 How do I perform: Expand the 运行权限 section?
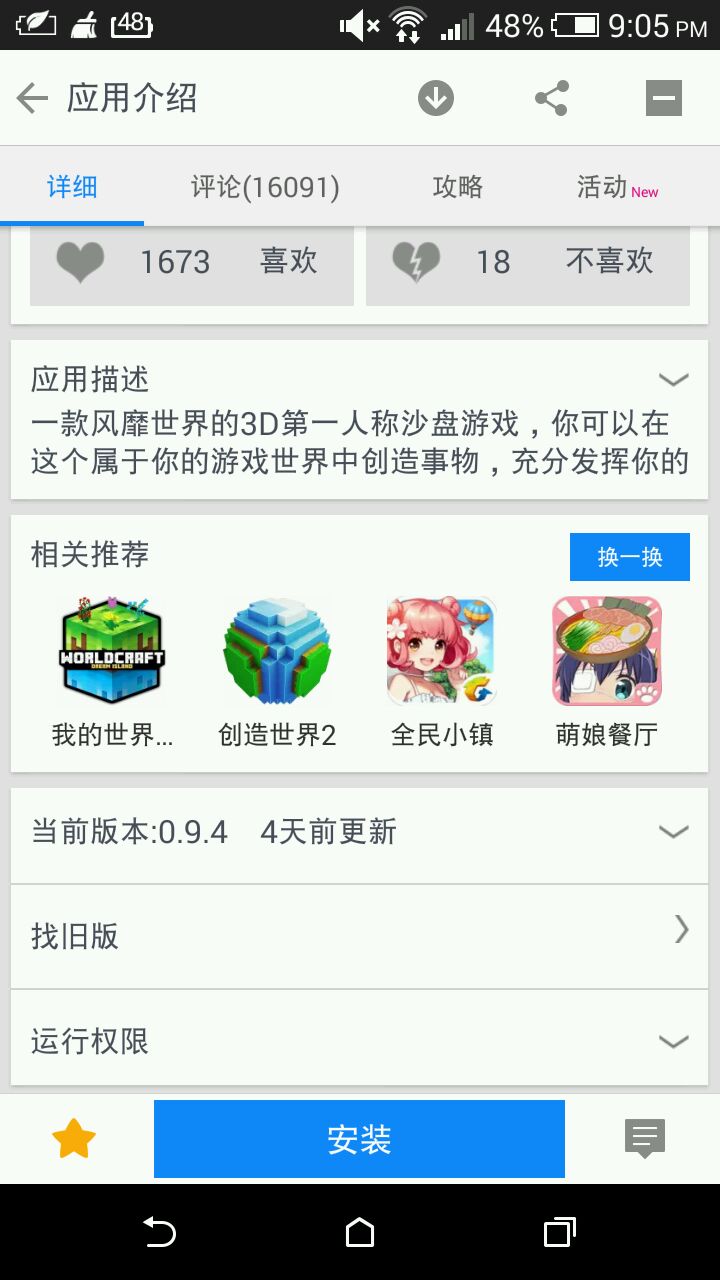673,1041
